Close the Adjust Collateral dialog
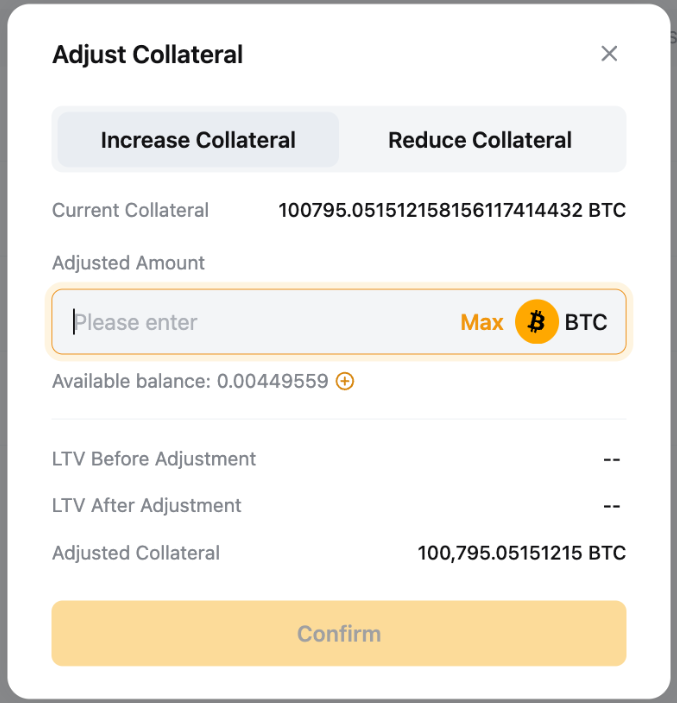The height and width of the screenshot is (703, 677). pos(609,54)
